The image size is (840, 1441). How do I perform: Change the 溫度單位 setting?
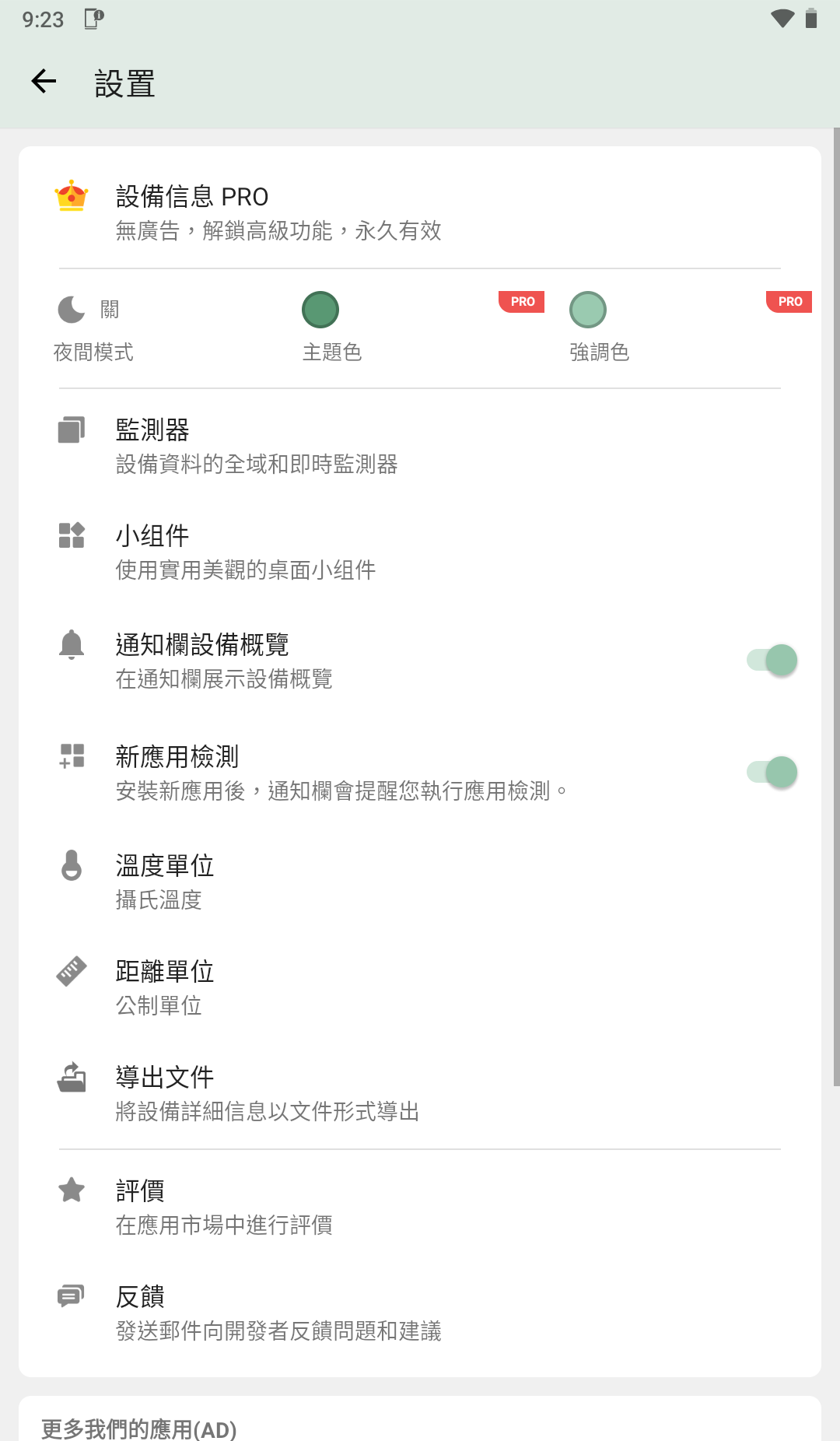pyautogui.click(x=165, y=882)
